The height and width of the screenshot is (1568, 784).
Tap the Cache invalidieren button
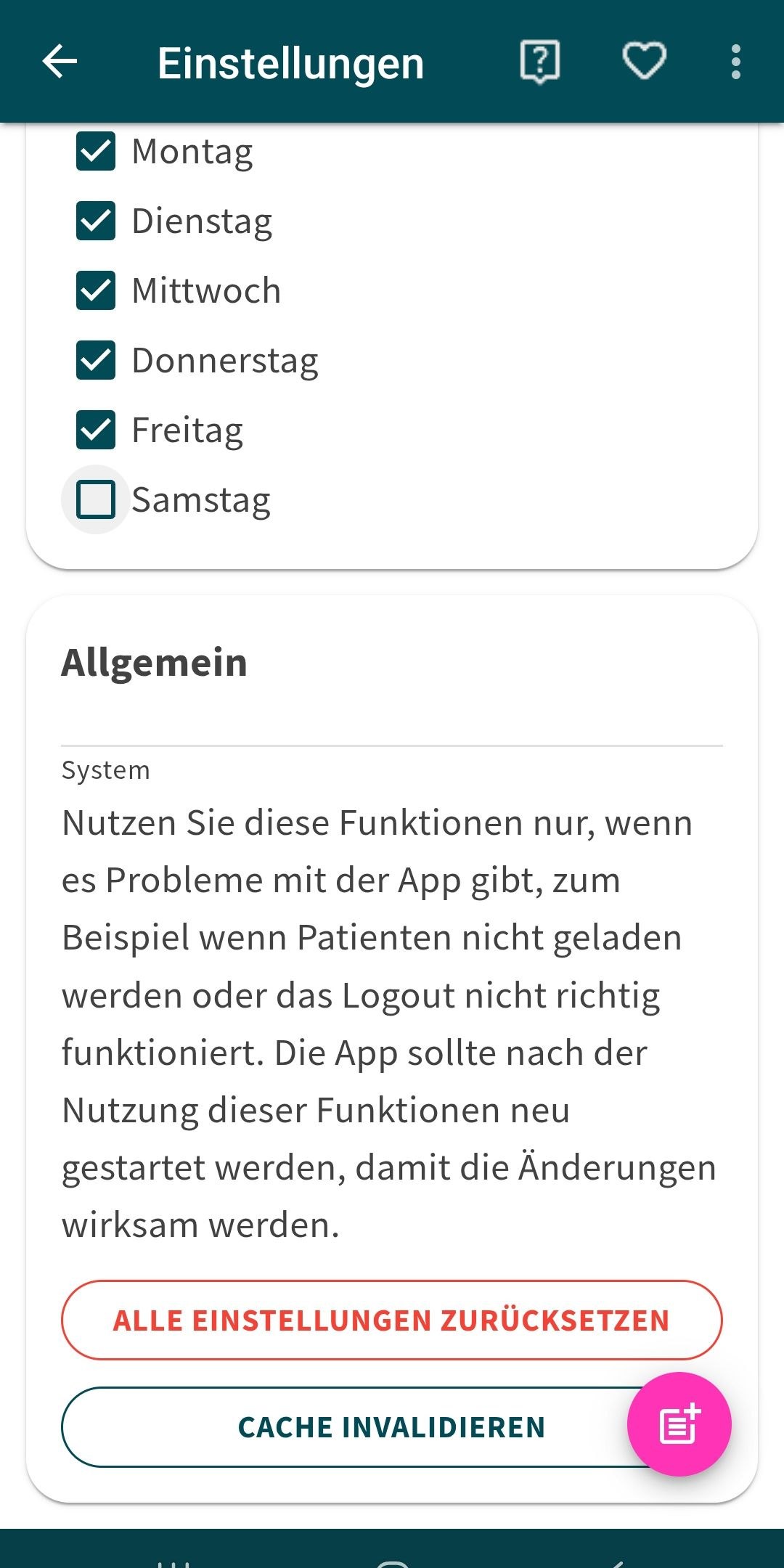[x=348, y=1427]
